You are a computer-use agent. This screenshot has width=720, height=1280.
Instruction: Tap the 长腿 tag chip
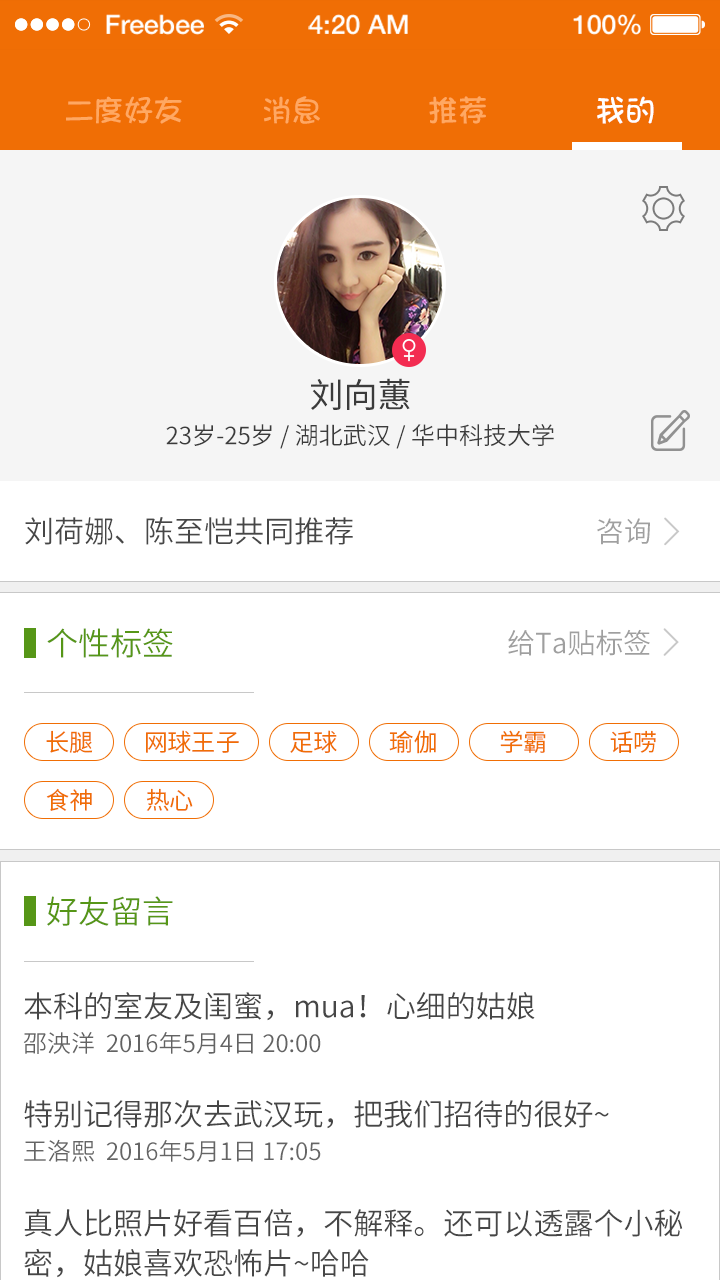pyautogui.click(x=69, y=743)
